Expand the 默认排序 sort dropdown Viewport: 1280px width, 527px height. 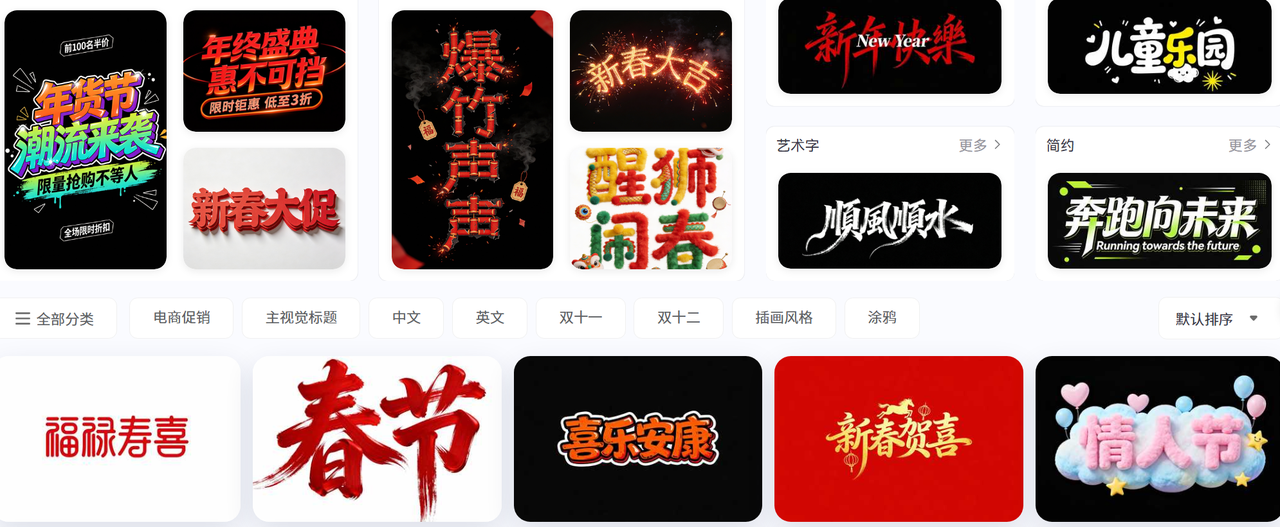tap(1216, 319)
